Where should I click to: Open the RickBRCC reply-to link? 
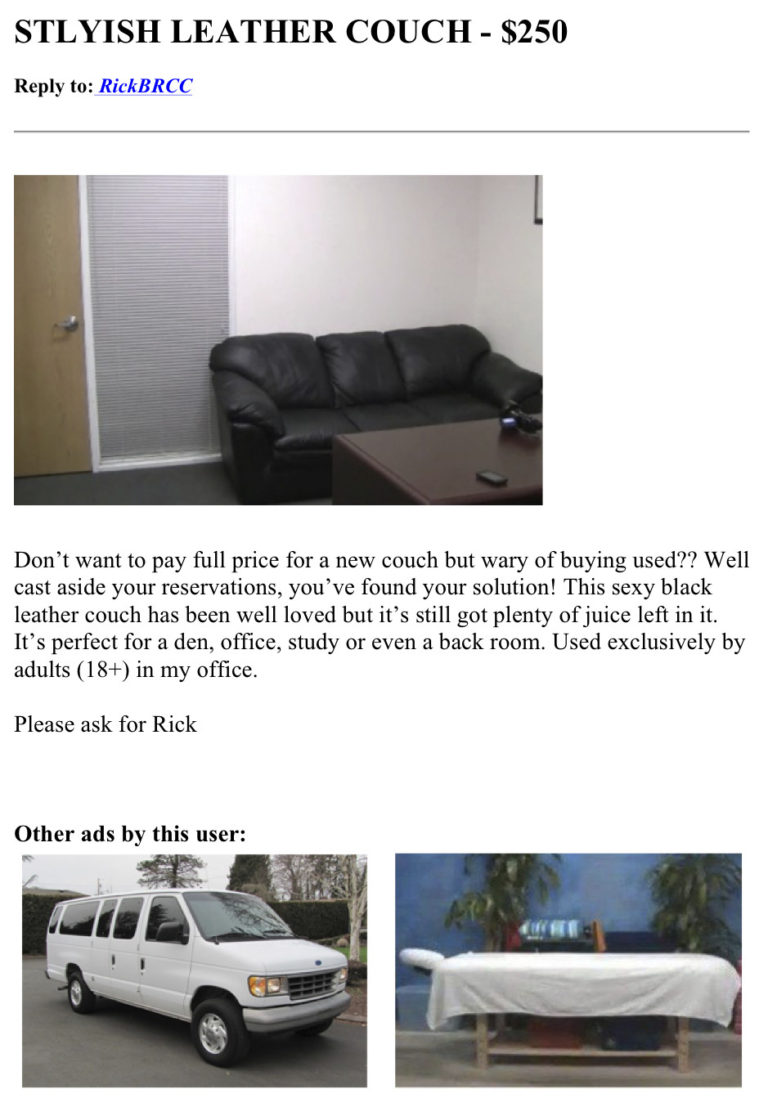coord(145,86)
